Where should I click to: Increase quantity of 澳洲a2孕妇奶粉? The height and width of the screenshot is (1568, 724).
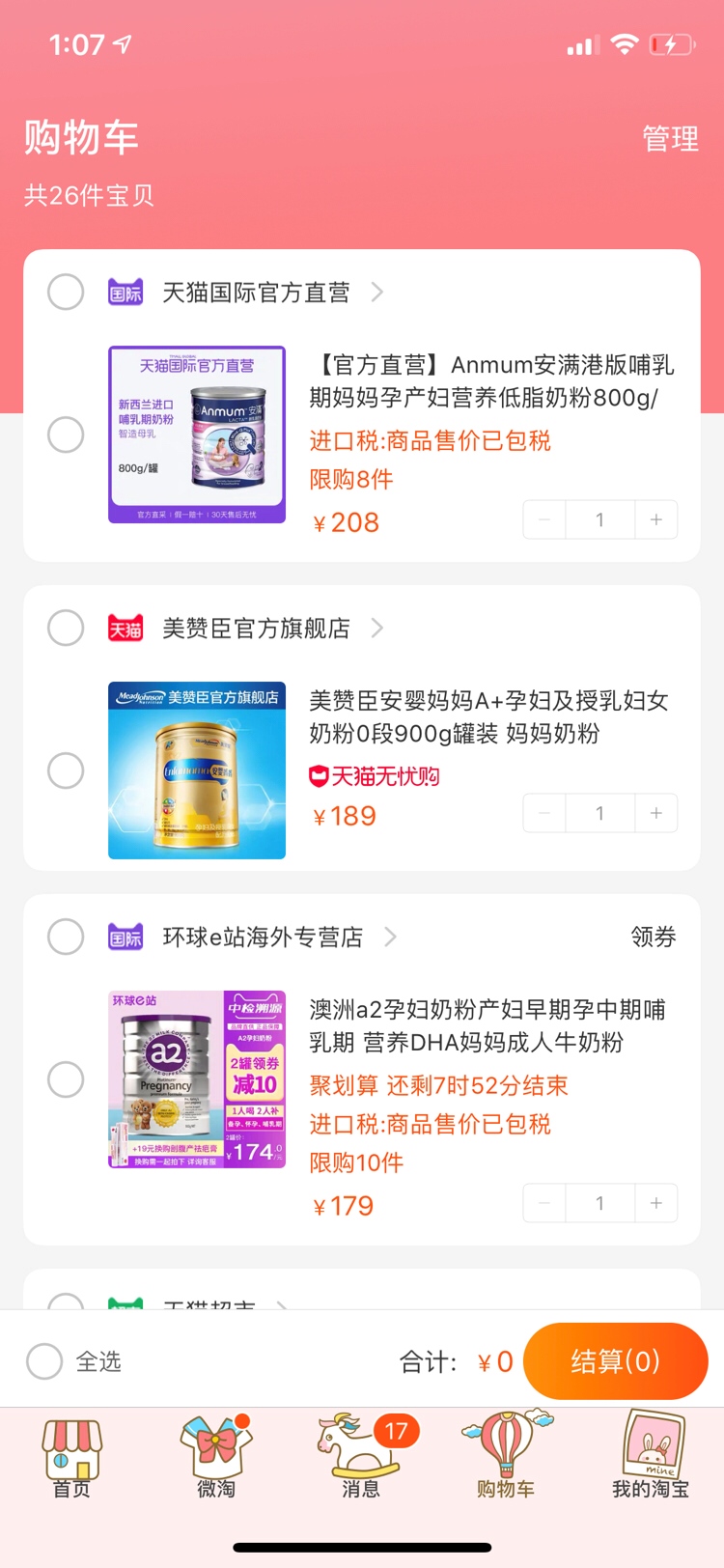(x=656, y=1204)
